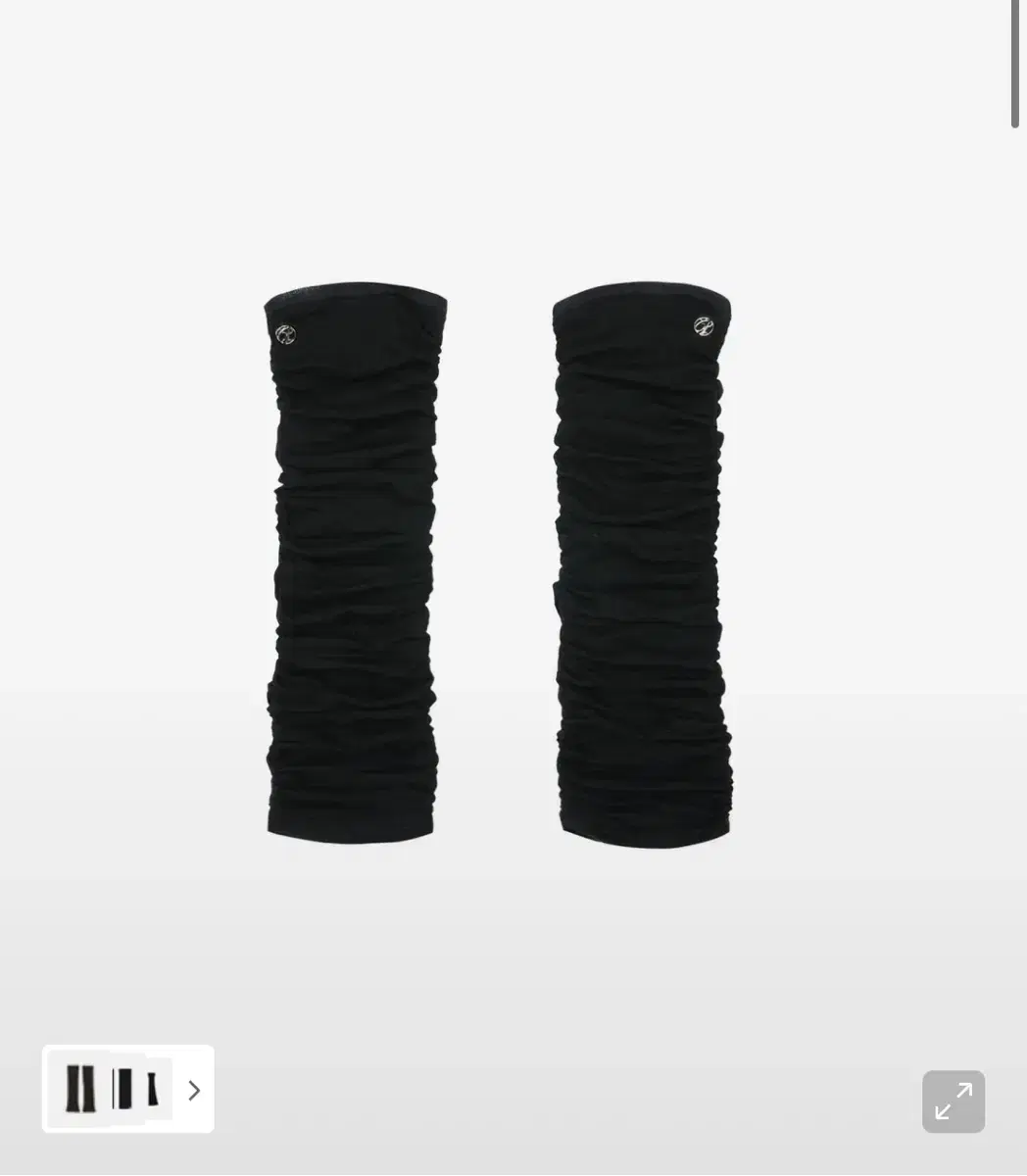The image size is (1027, 1176).
Task: Click the left leg warmer in the photo
Action: tap(355, 563)
